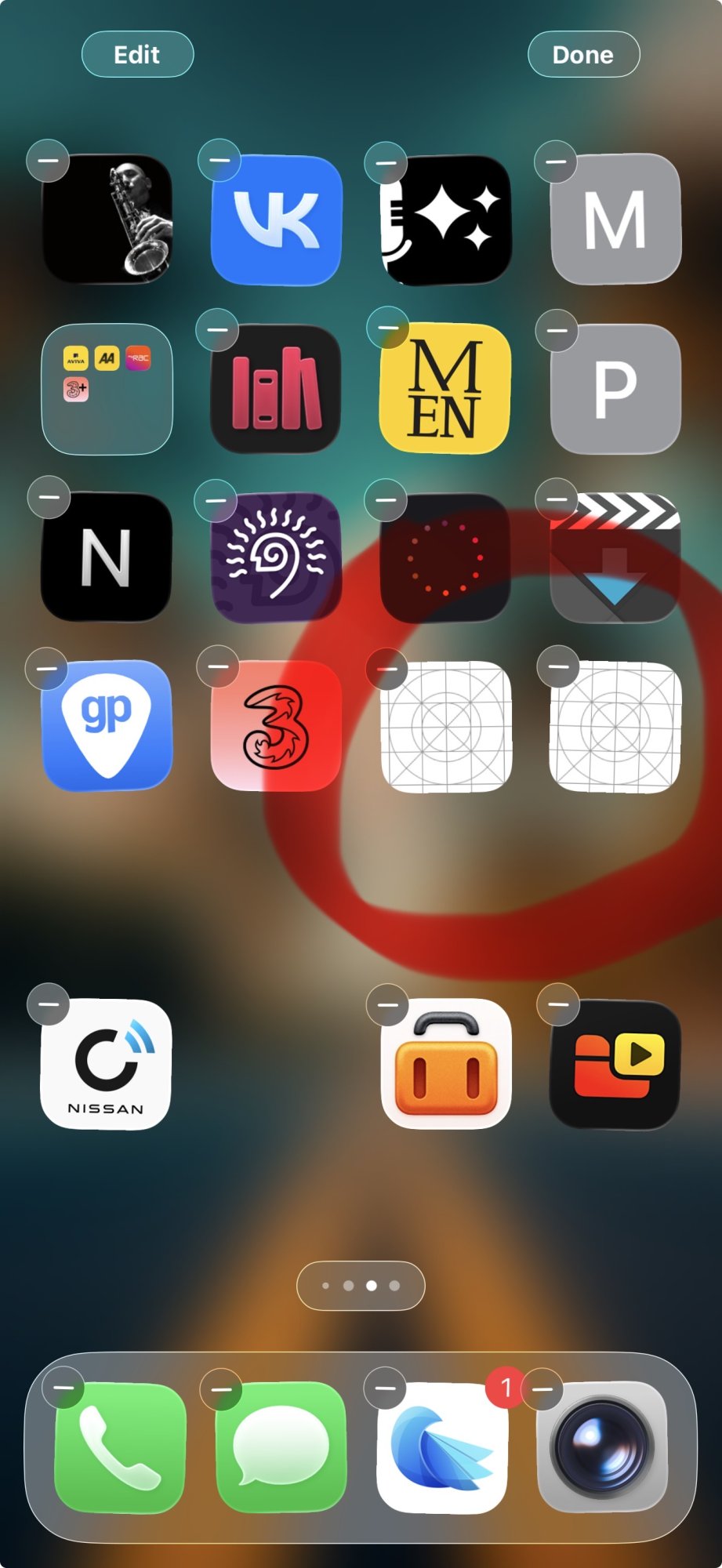Tap the Phone icon in the dock
The width and height of the screenshot is (722, 1568).
pos(120,1447)
